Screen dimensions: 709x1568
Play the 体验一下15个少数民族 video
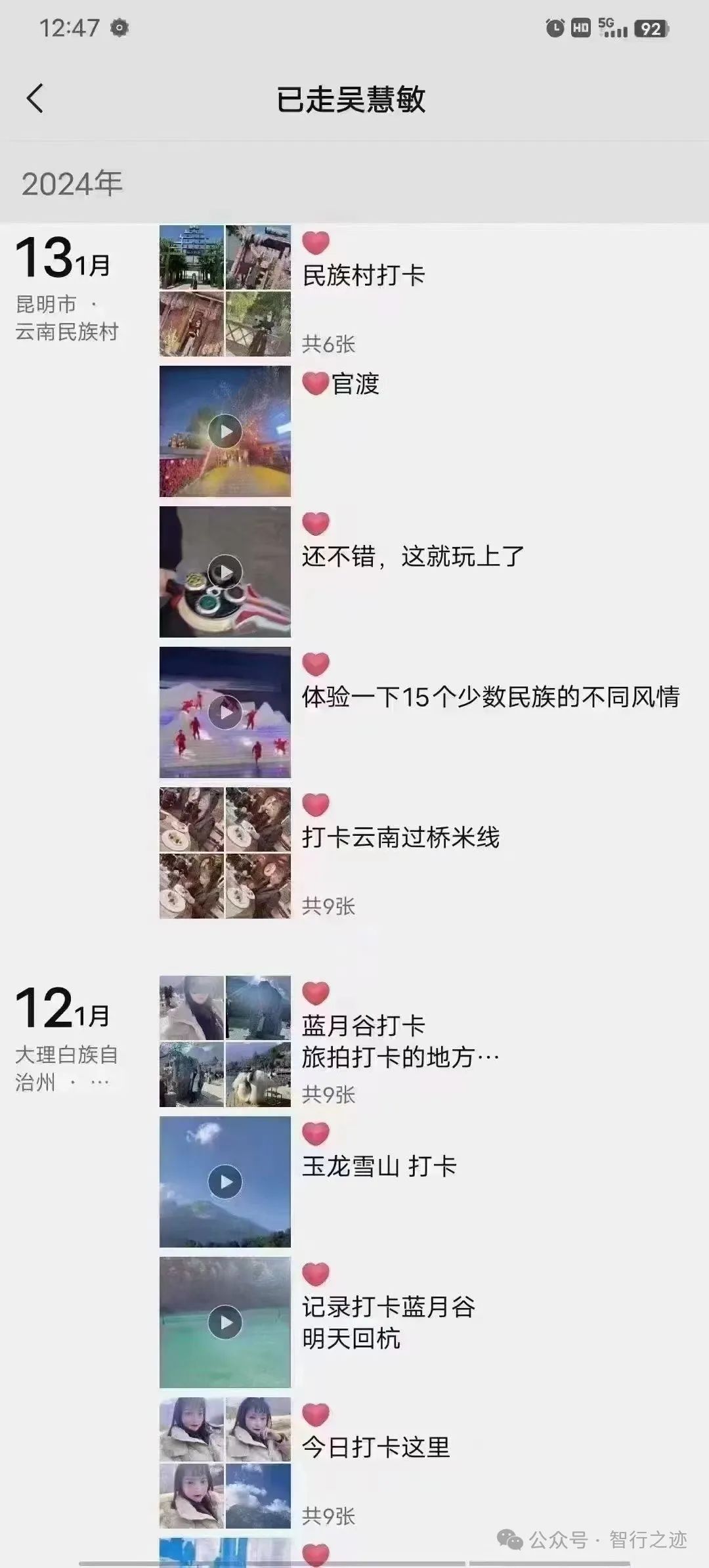pyautogui.click(x=225, y=712)
